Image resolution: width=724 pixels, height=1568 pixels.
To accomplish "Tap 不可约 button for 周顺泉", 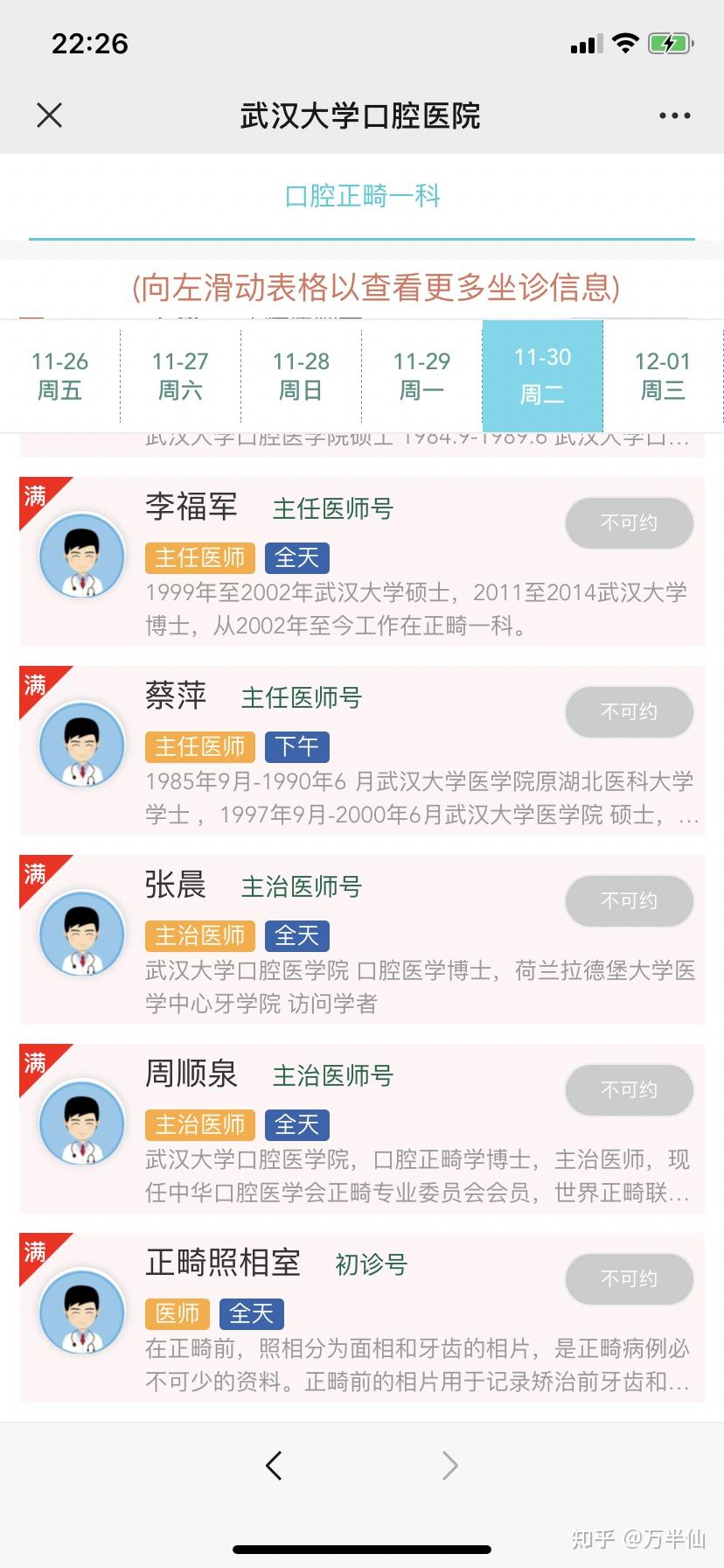I will pyautogui.click(x=630, y=1090).
